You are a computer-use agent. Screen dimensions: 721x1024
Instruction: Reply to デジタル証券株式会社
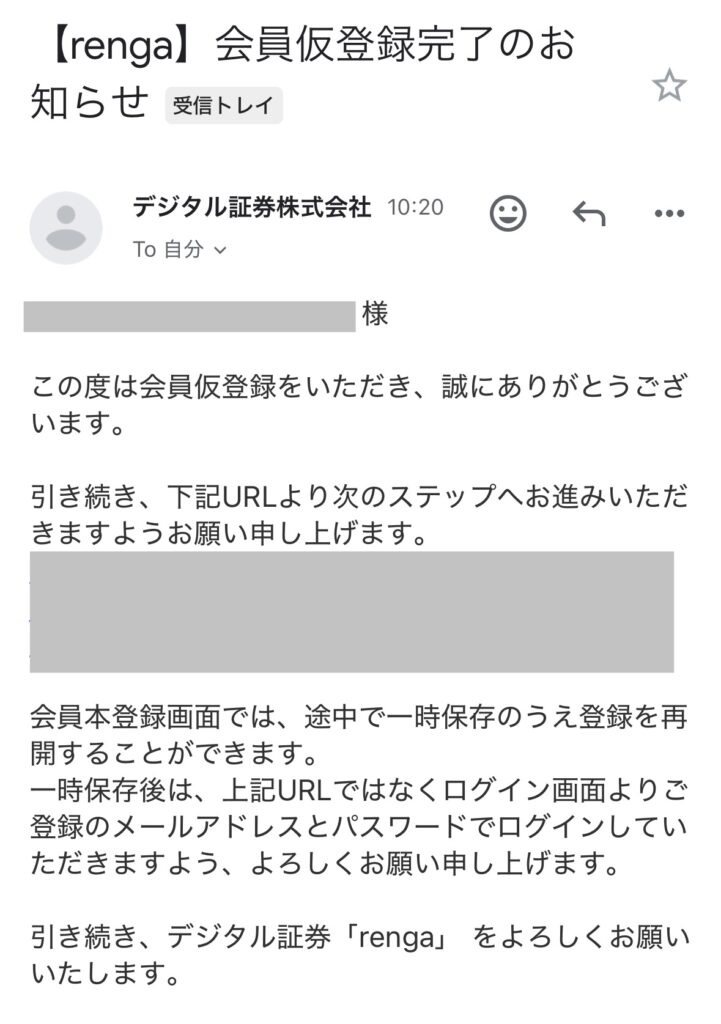click(588, 212)
